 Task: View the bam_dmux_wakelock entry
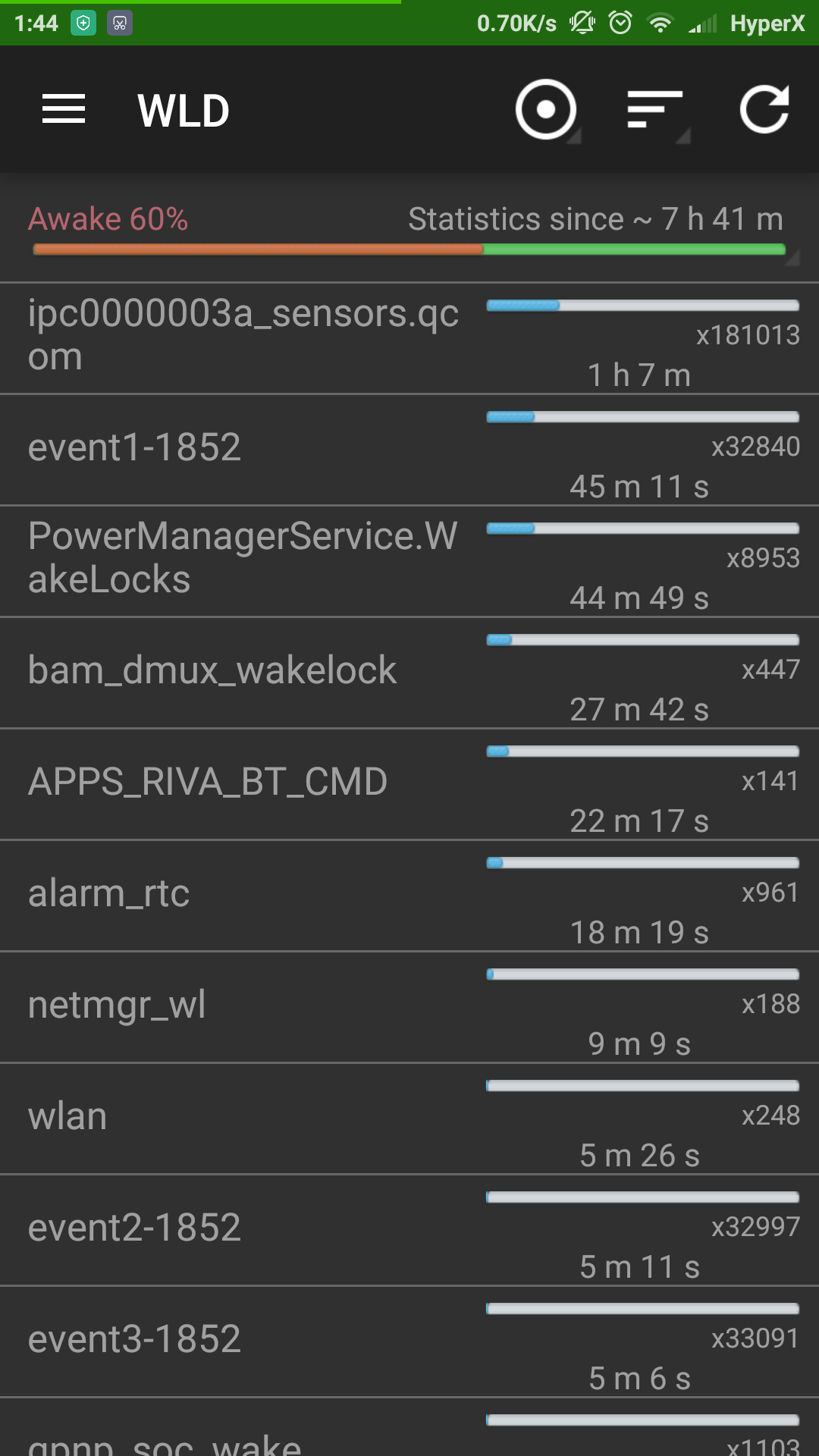(409, 673)
